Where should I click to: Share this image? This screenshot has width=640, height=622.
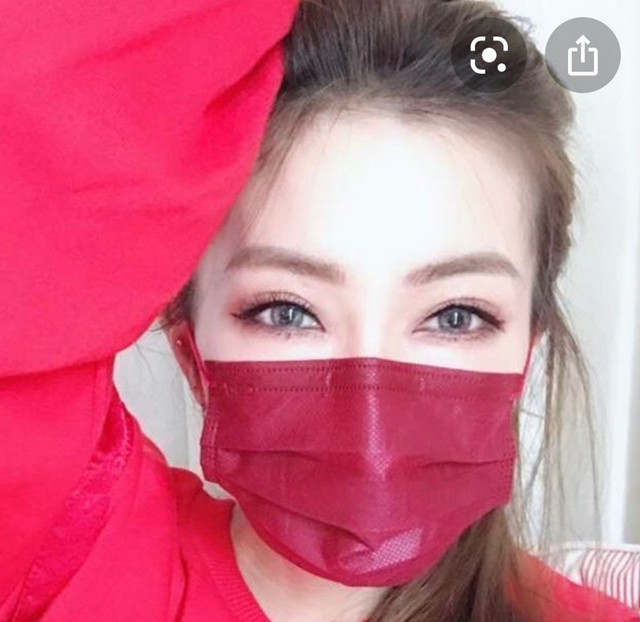tap(582, 55)
